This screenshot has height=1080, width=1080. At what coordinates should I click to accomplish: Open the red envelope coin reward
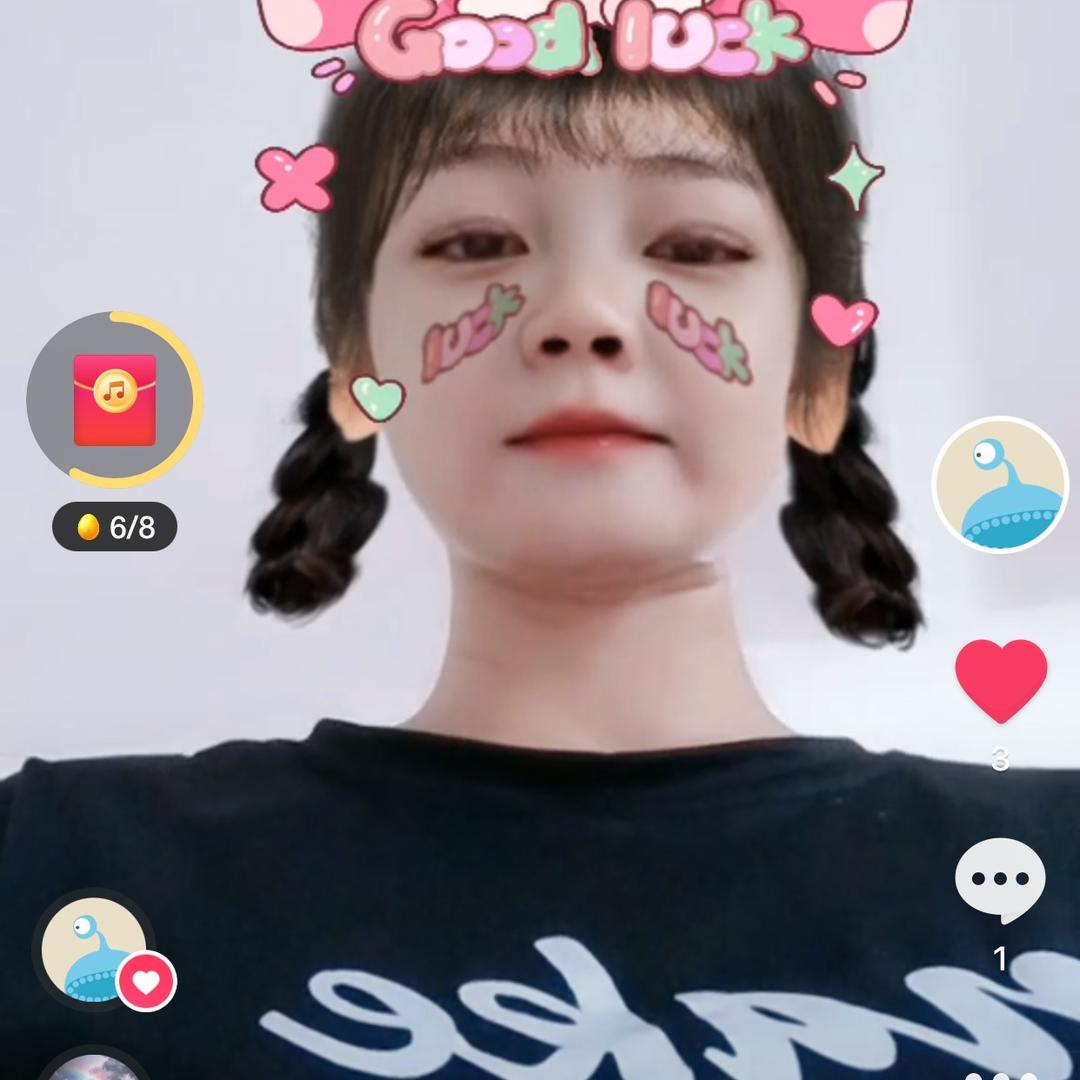click(x=114, y=400)
